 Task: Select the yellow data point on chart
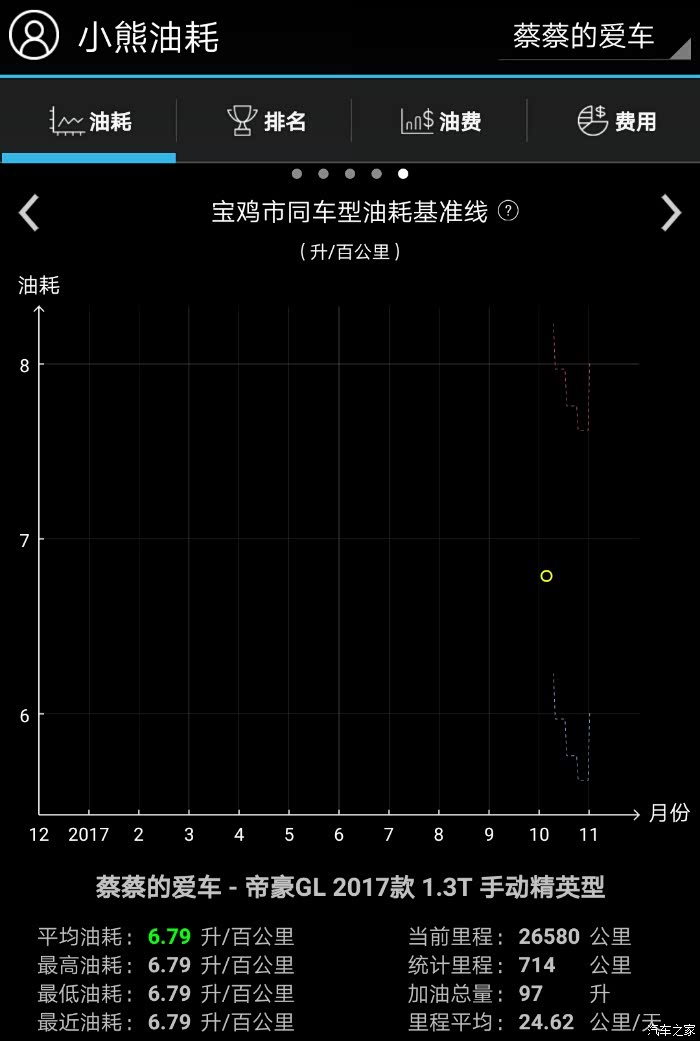pyautogui.click(x=546, y=576)
